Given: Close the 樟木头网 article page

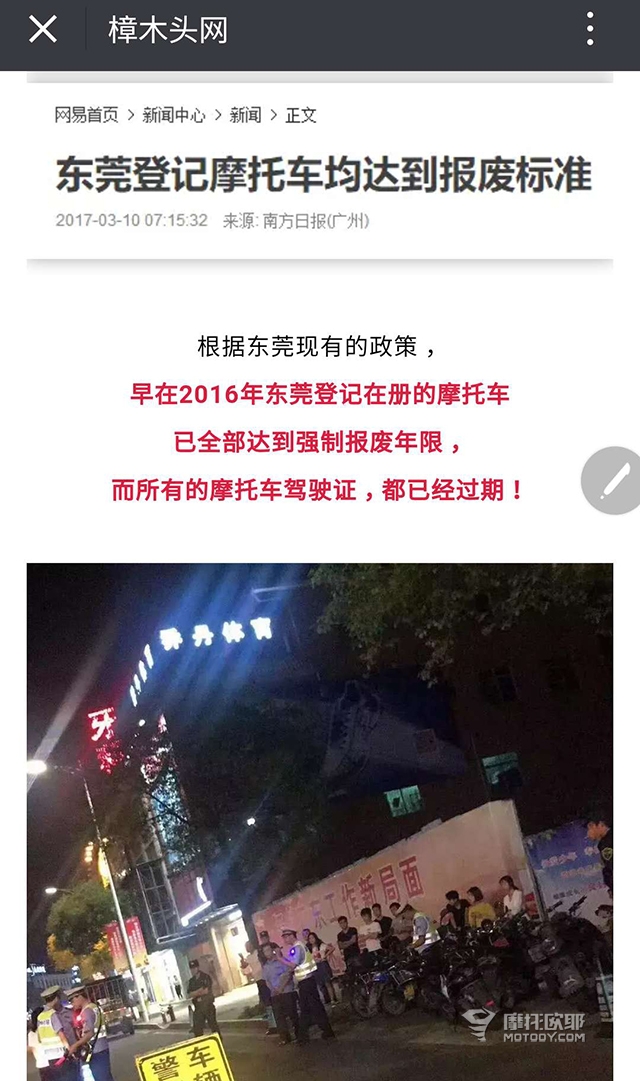Looking at the screenshot, I should tap(43, 30).
